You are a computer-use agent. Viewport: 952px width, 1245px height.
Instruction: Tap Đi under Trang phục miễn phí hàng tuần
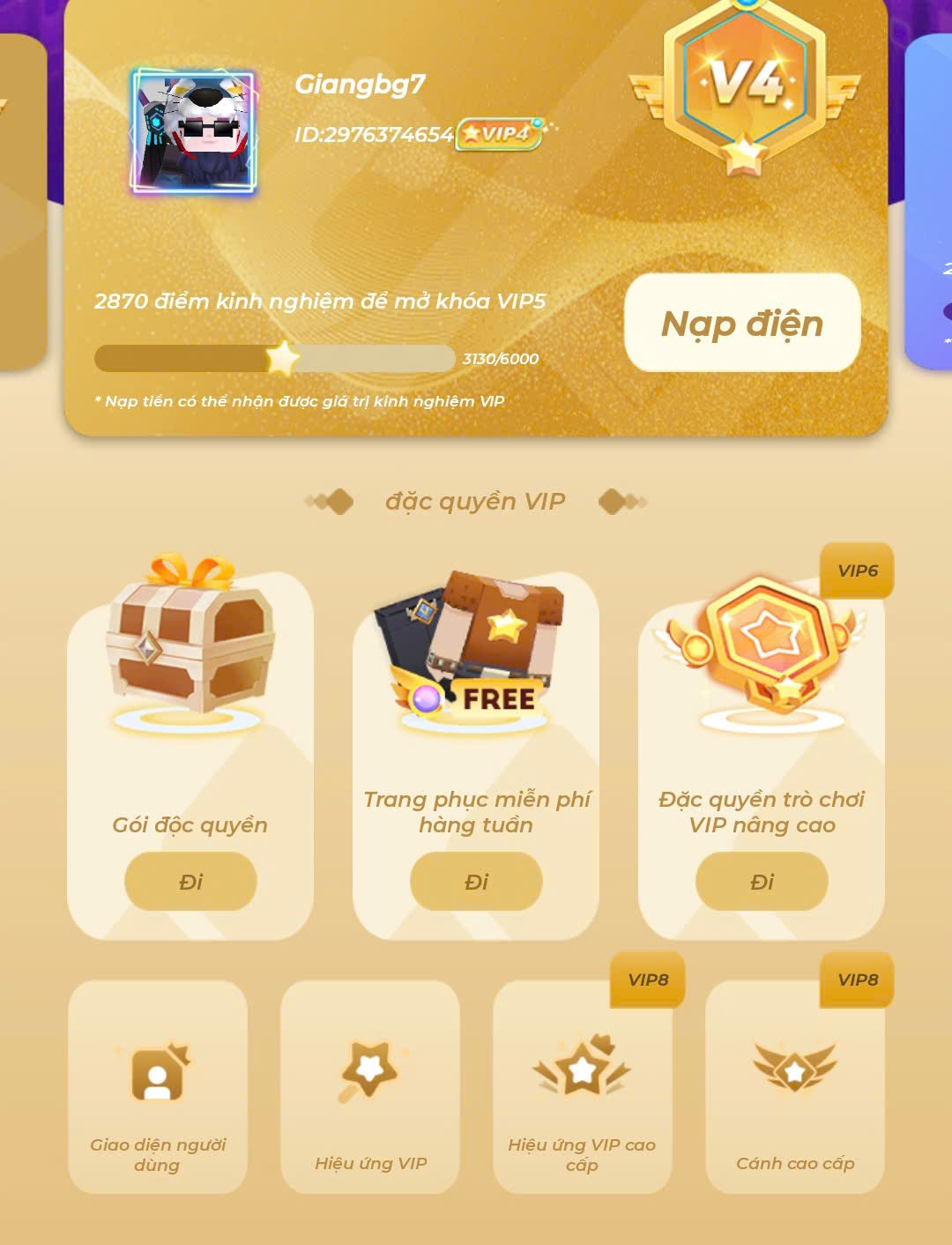(476, 881)
